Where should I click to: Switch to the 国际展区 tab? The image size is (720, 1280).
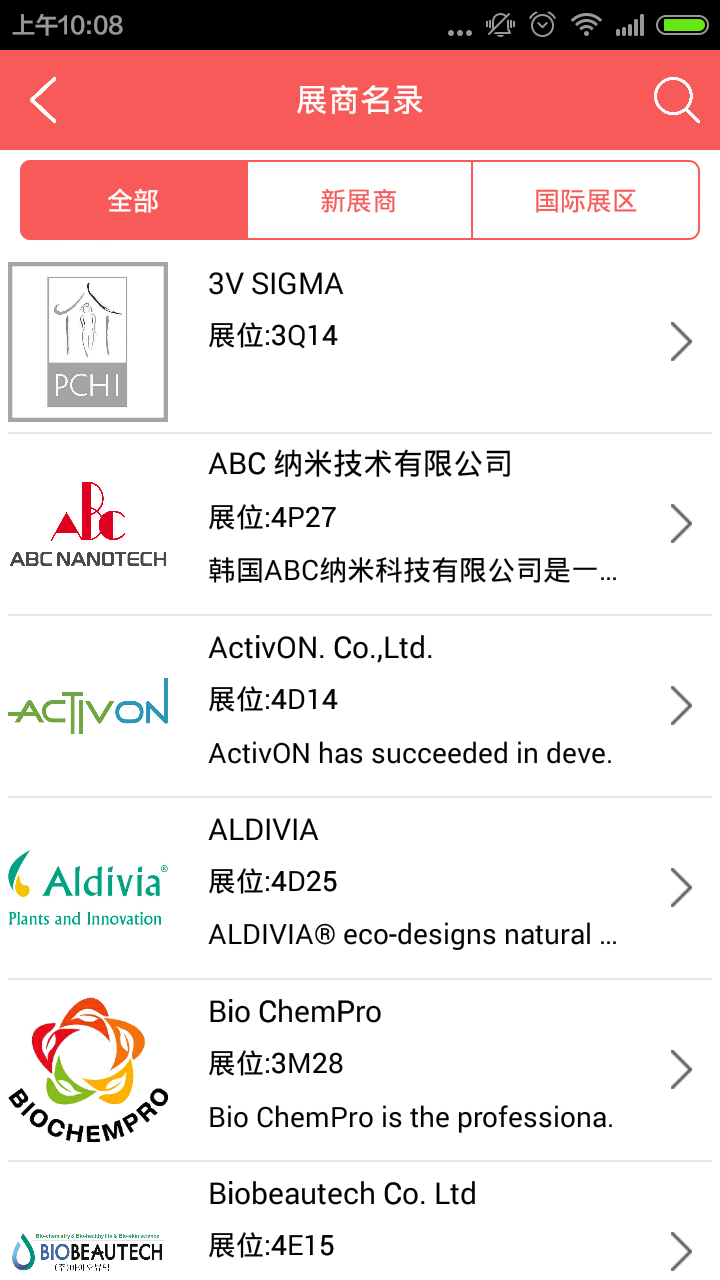tap(585, 201)
